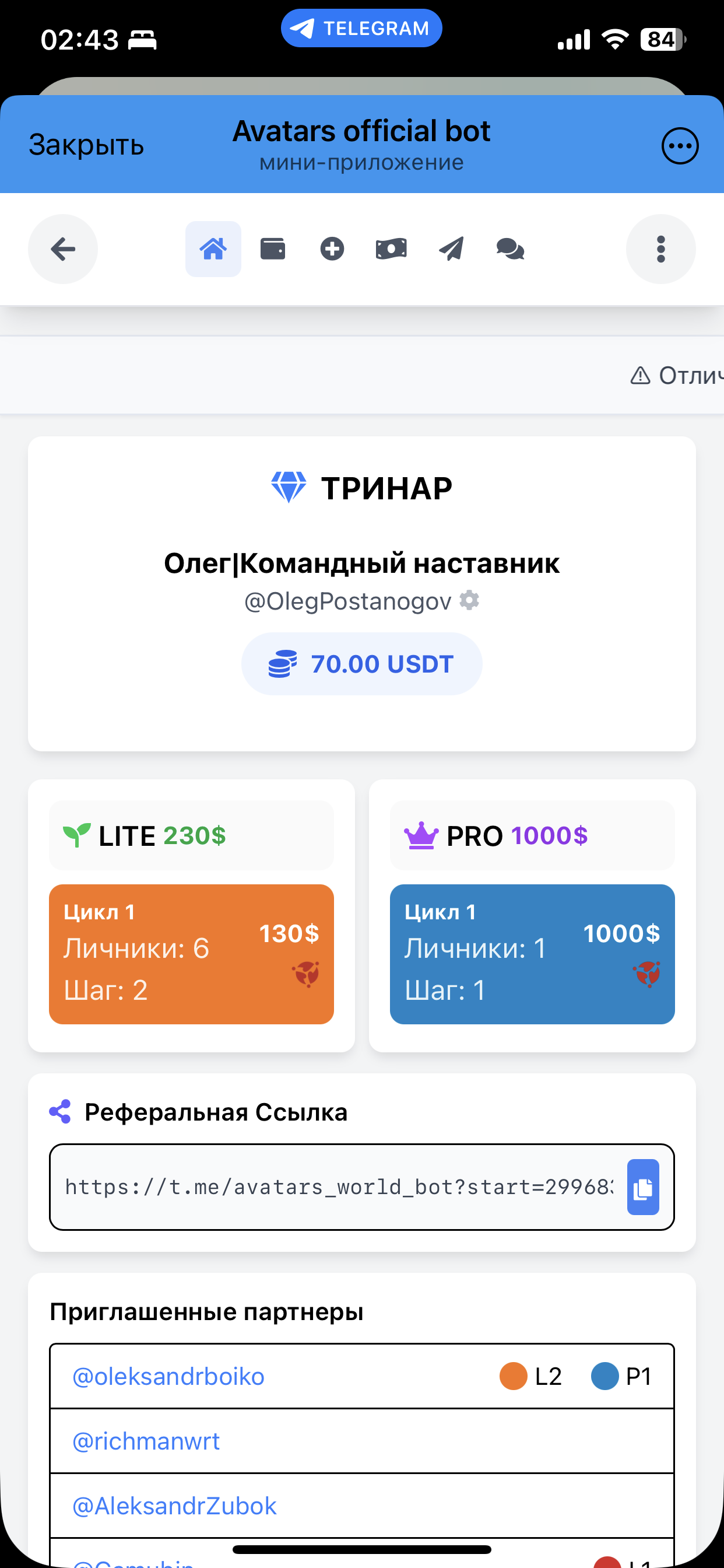Open partner @AleksandrZubok

[175, 1506]
